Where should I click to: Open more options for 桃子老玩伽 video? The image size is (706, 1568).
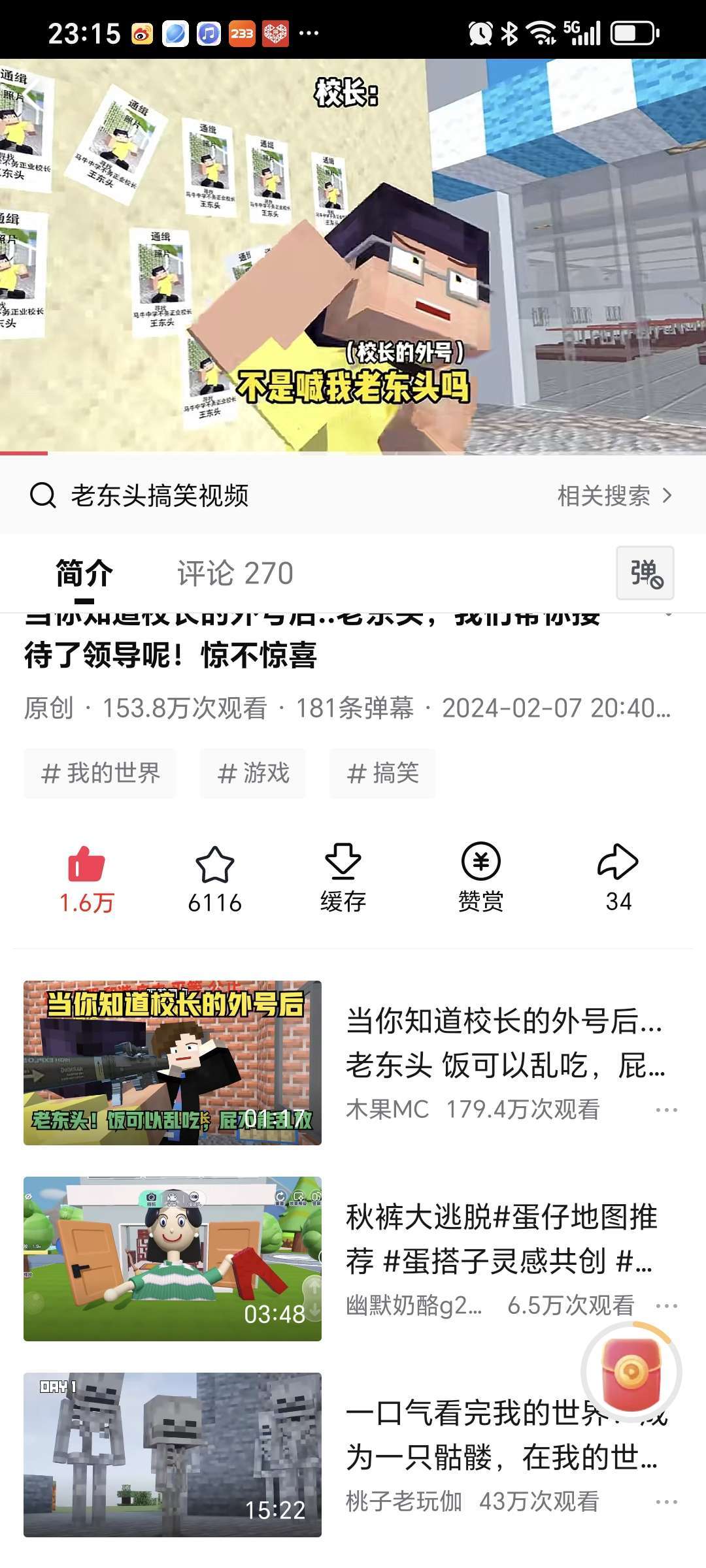point(666,1502)
